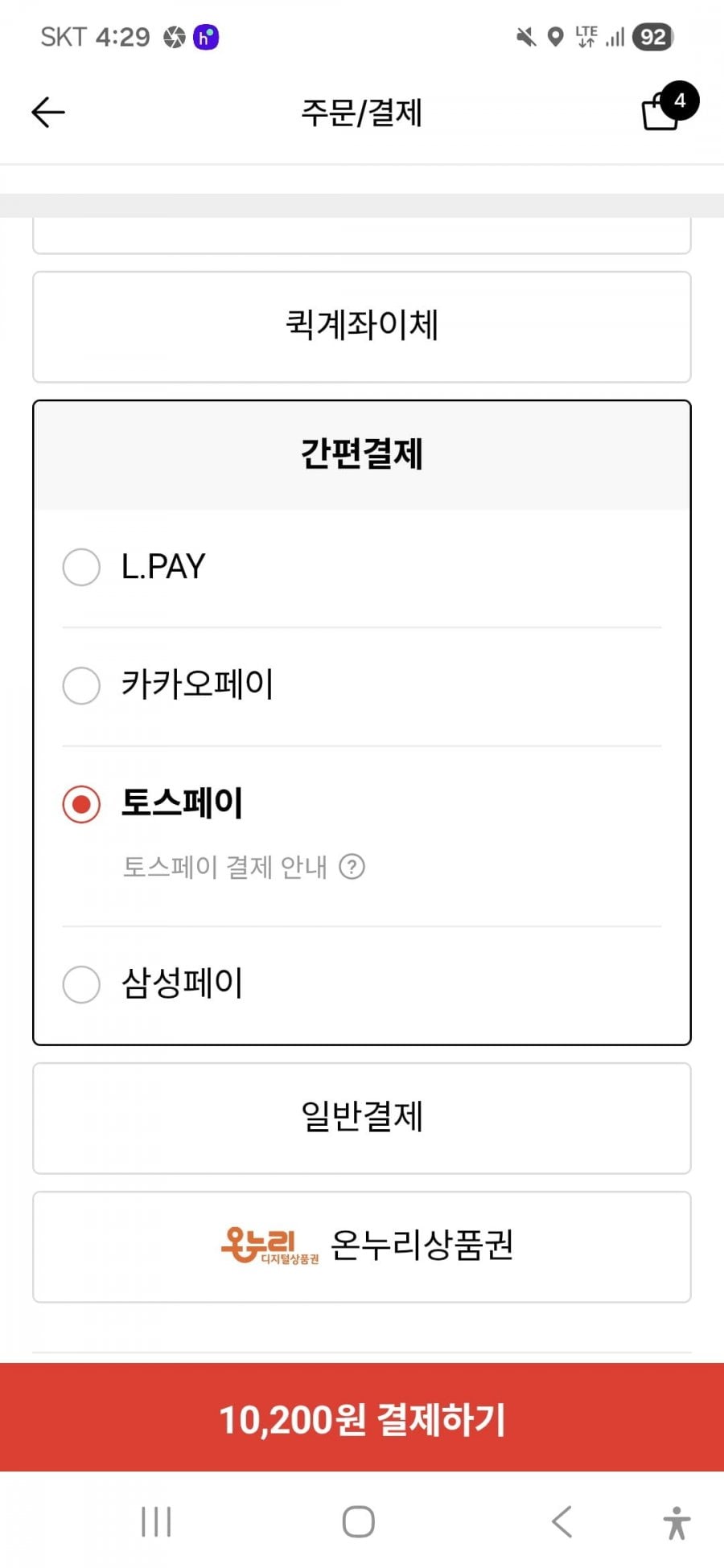
Task: Collapse the 간편결제 section header
Action: pyautogui.click(x=362, y=455)
